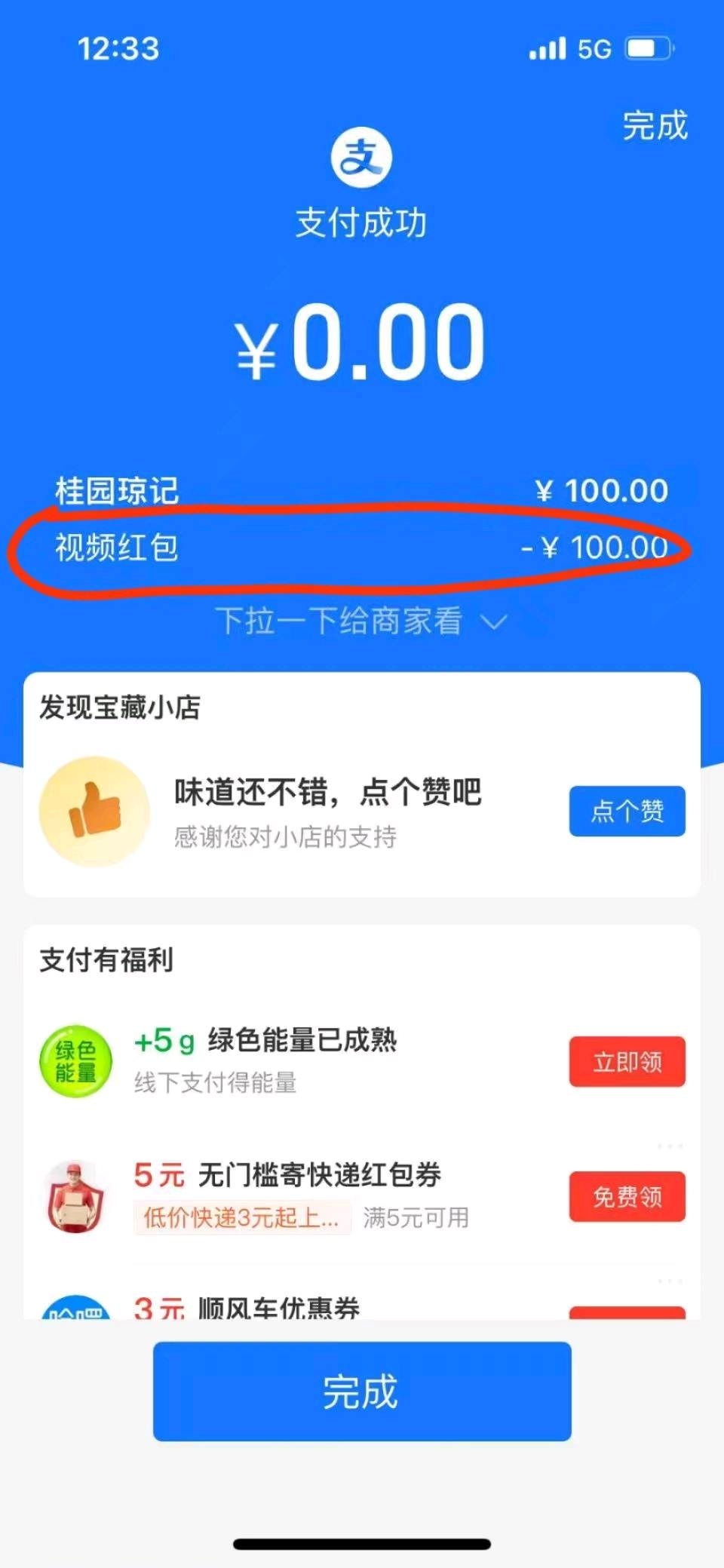The height and width of the screenshot is (1568, 724).
Task: Tap 完成 at the top right
Action: pyautogui.click(x=655, y=126)
